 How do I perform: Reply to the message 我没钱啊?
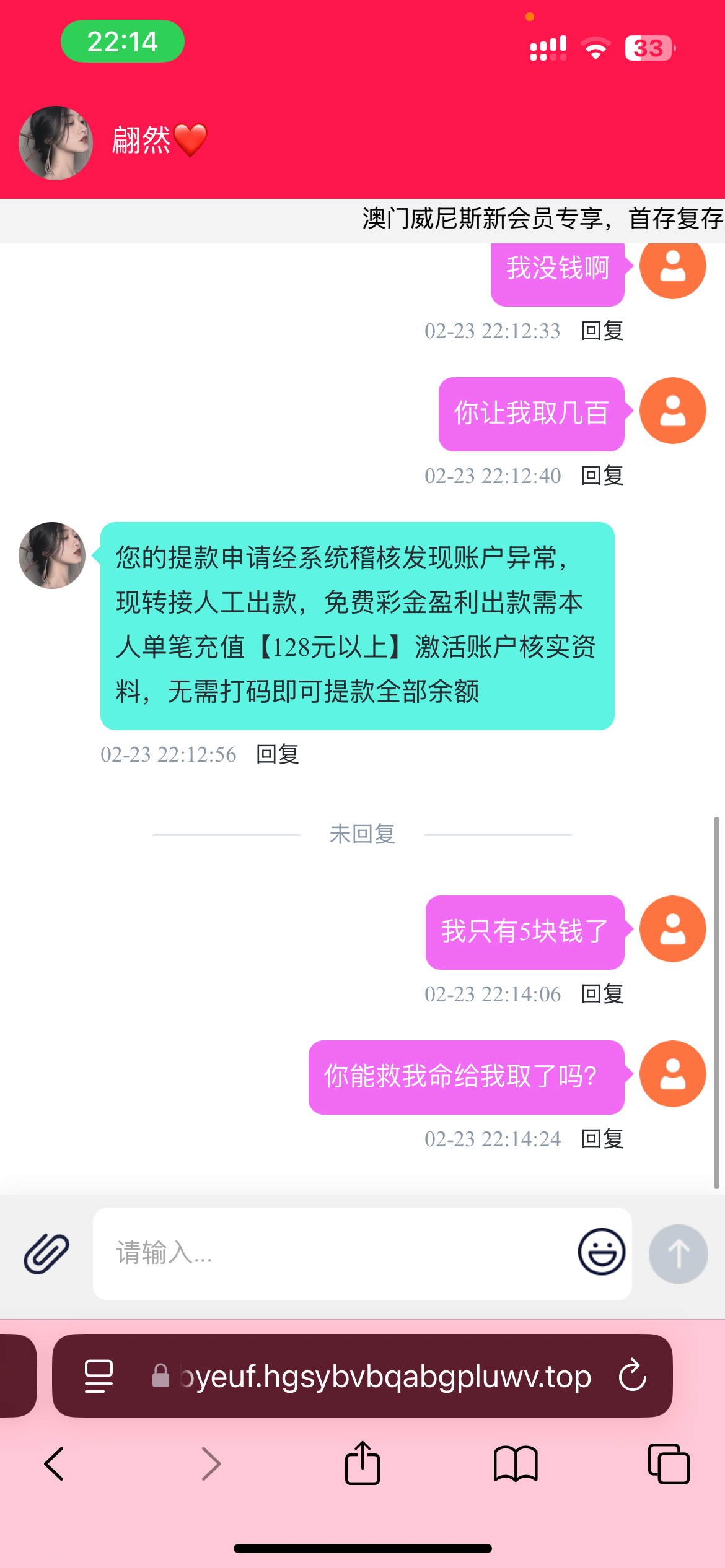602,331
